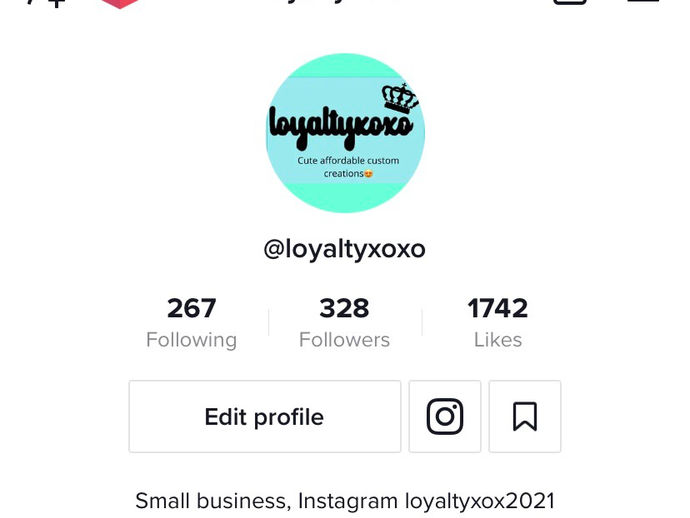View the 328 Followers list
Image resolution: width=690 pixels, height=518 pixels.
click(x=344, y=322)
